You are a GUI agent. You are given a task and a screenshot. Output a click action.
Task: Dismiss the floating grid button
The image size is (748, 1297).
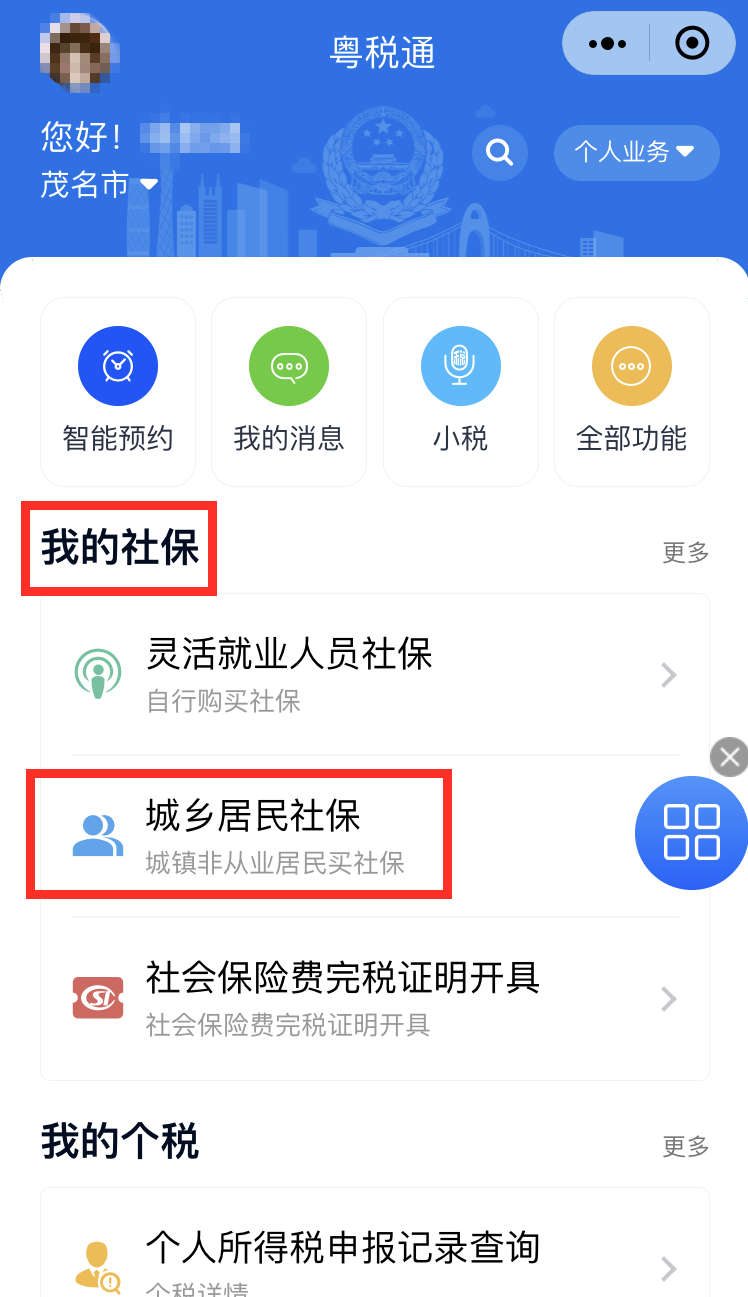[x=729, y=758]
